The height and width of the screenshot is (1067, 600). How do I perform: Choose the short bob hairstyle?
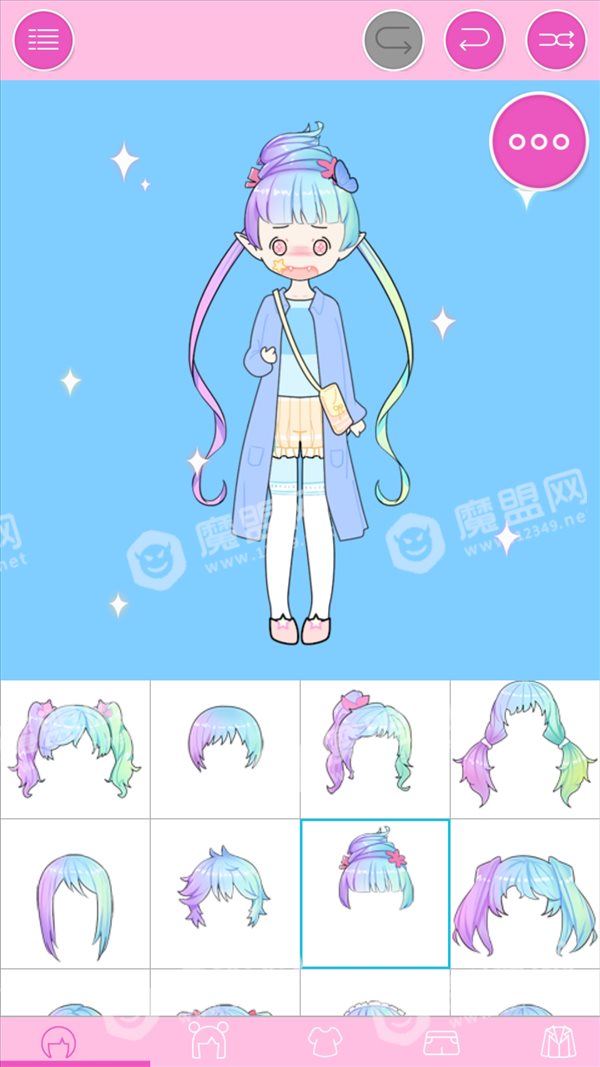pyautogui.click(x=225, y=749)
